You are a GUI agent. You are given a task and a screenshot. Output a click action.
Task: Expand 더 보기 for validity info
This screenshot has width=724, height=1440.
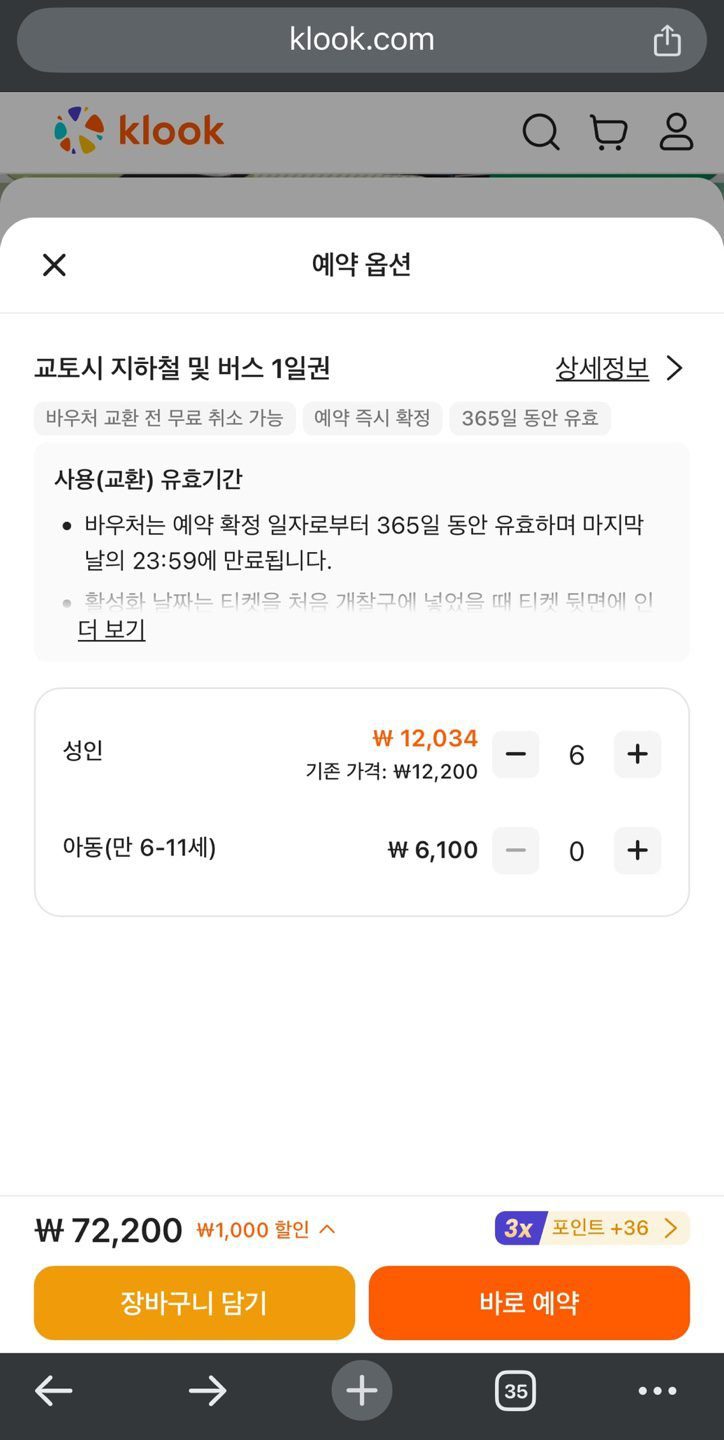coord(111,630)
